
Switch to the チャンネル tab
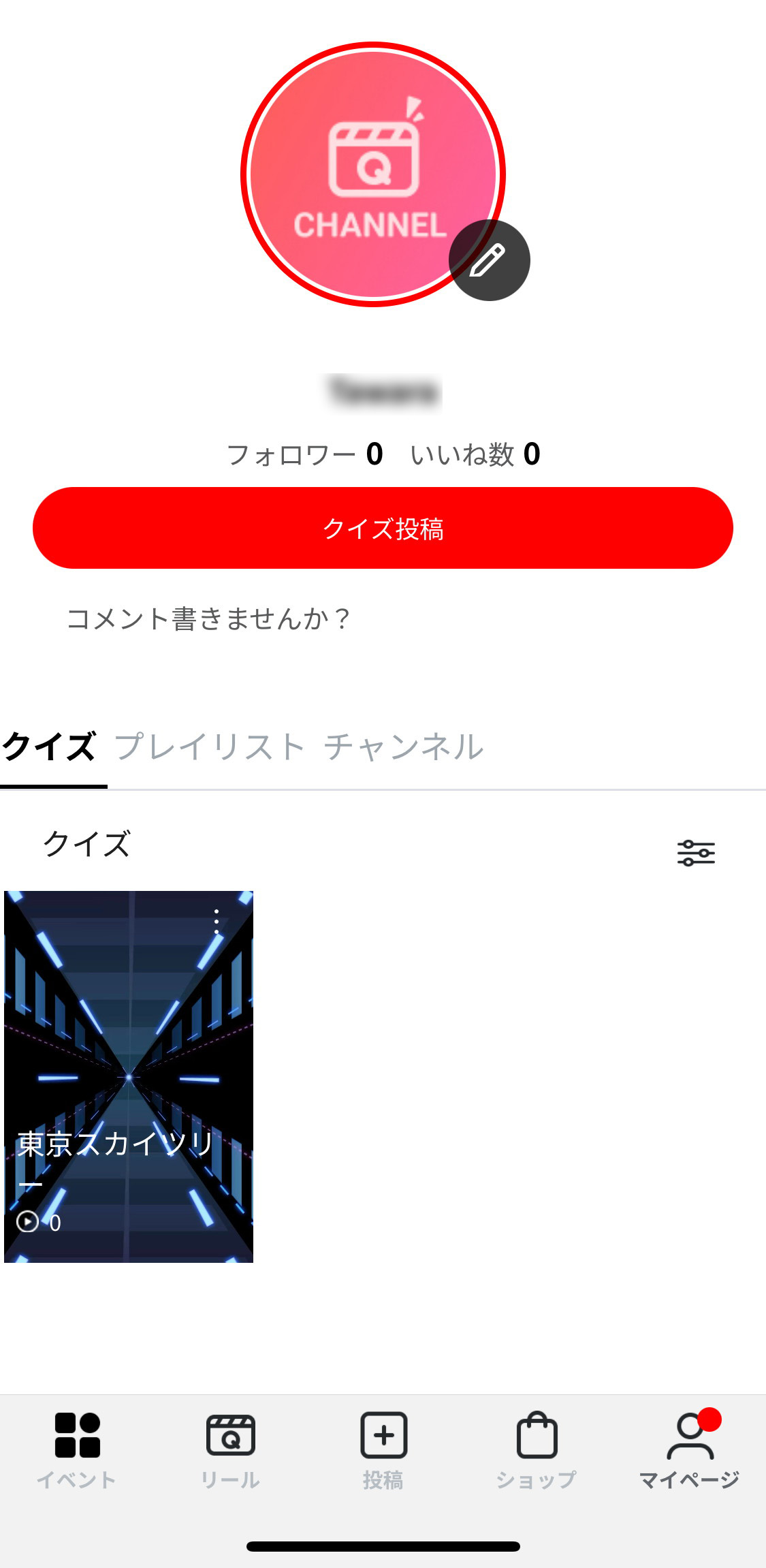[403, 747]
